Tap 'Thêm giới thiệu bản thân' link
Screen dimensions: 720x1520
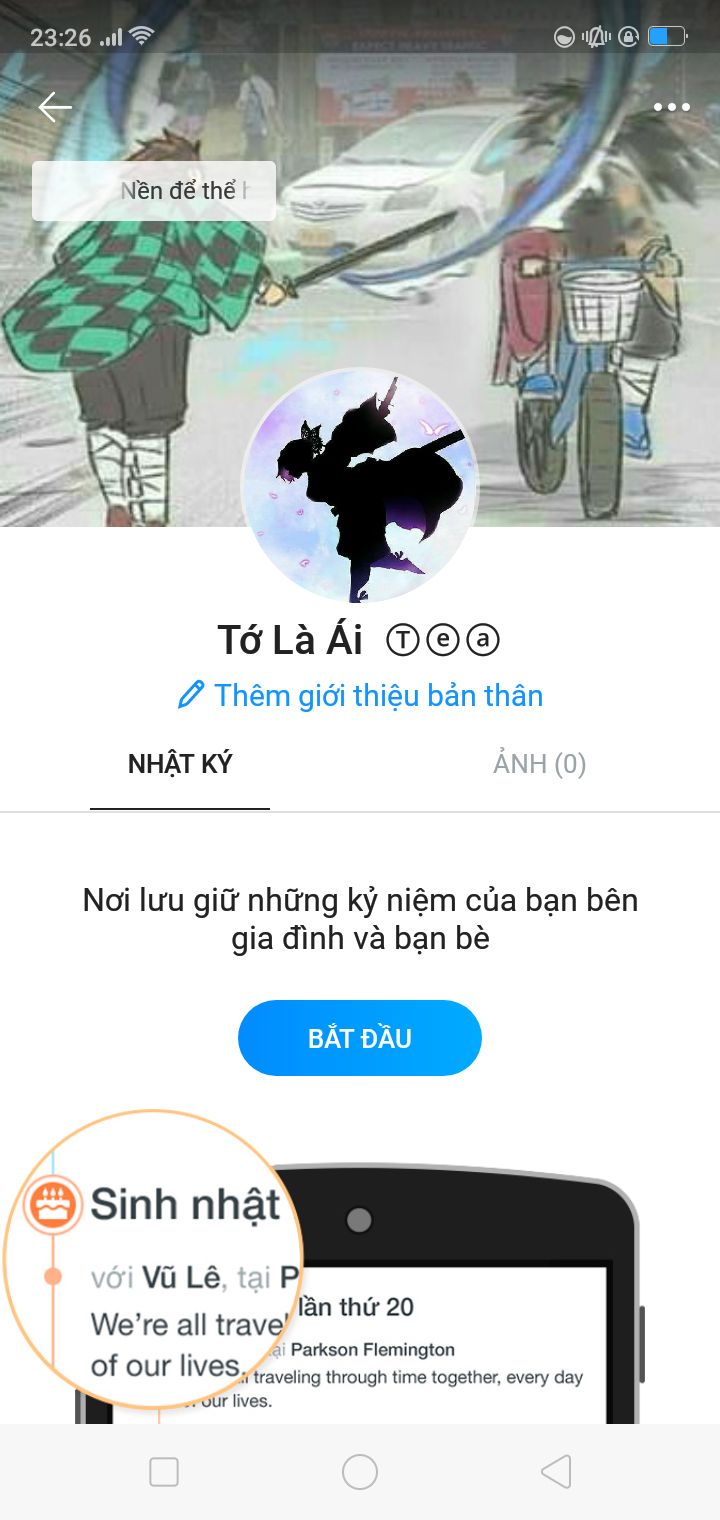(x=360, y=695)
